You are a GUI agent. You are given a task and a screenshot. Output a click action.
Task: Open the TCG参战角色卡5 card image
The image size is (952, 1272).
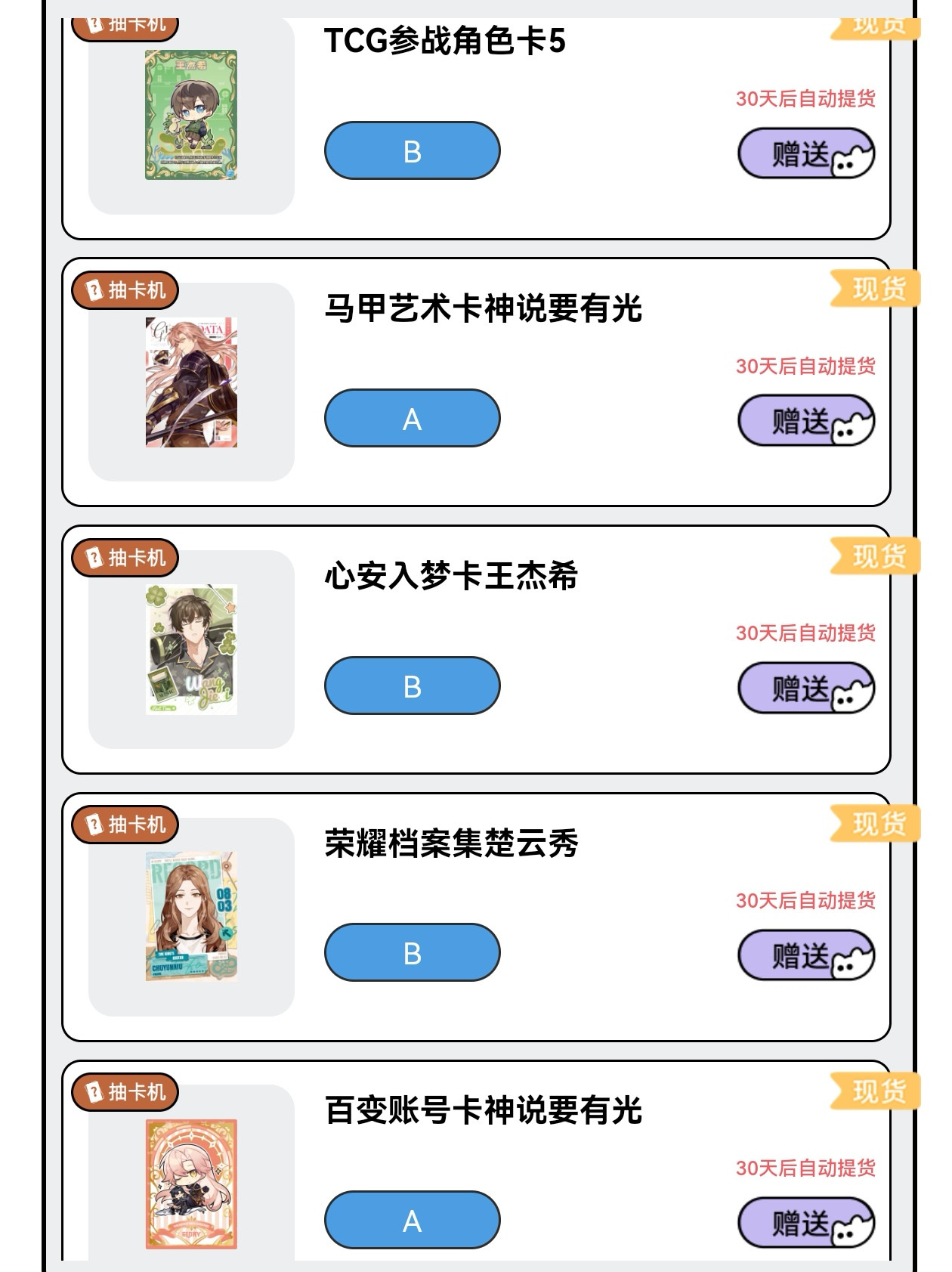[191, 115]
